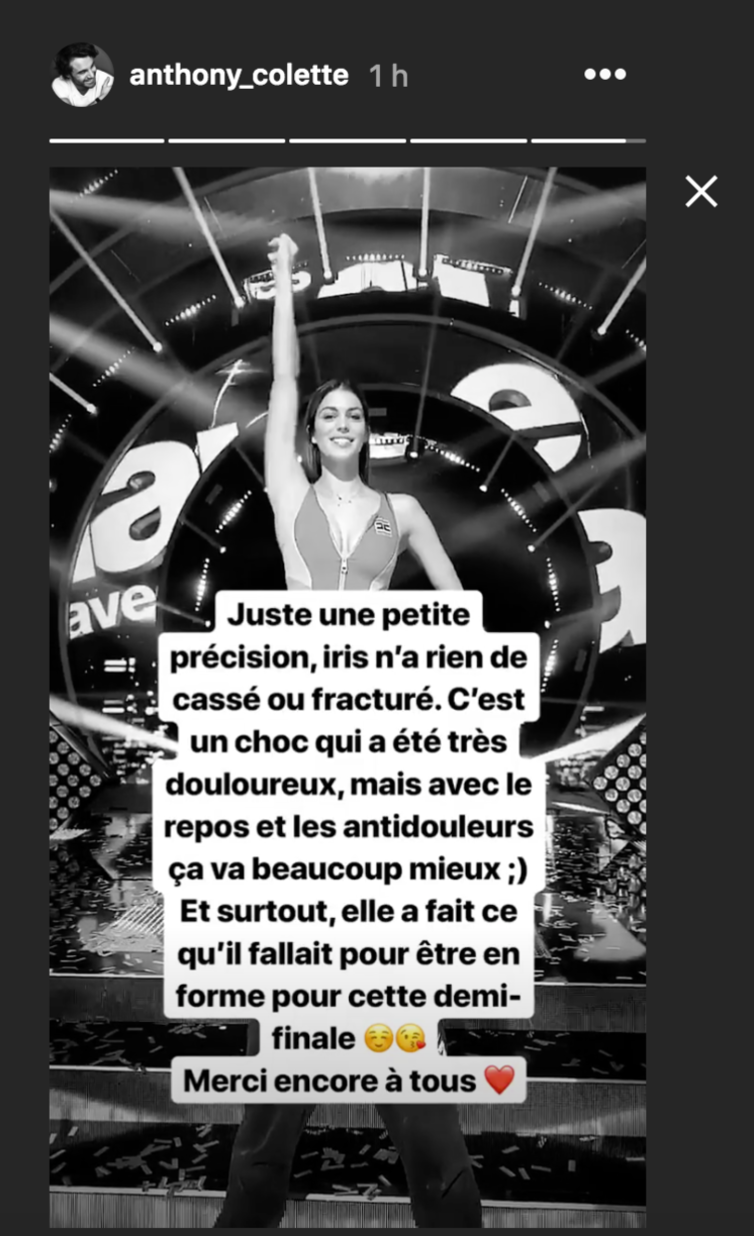Viewport: 754px width, 1236px height.
Task: Open the story options menu
Action: point(605,75)
